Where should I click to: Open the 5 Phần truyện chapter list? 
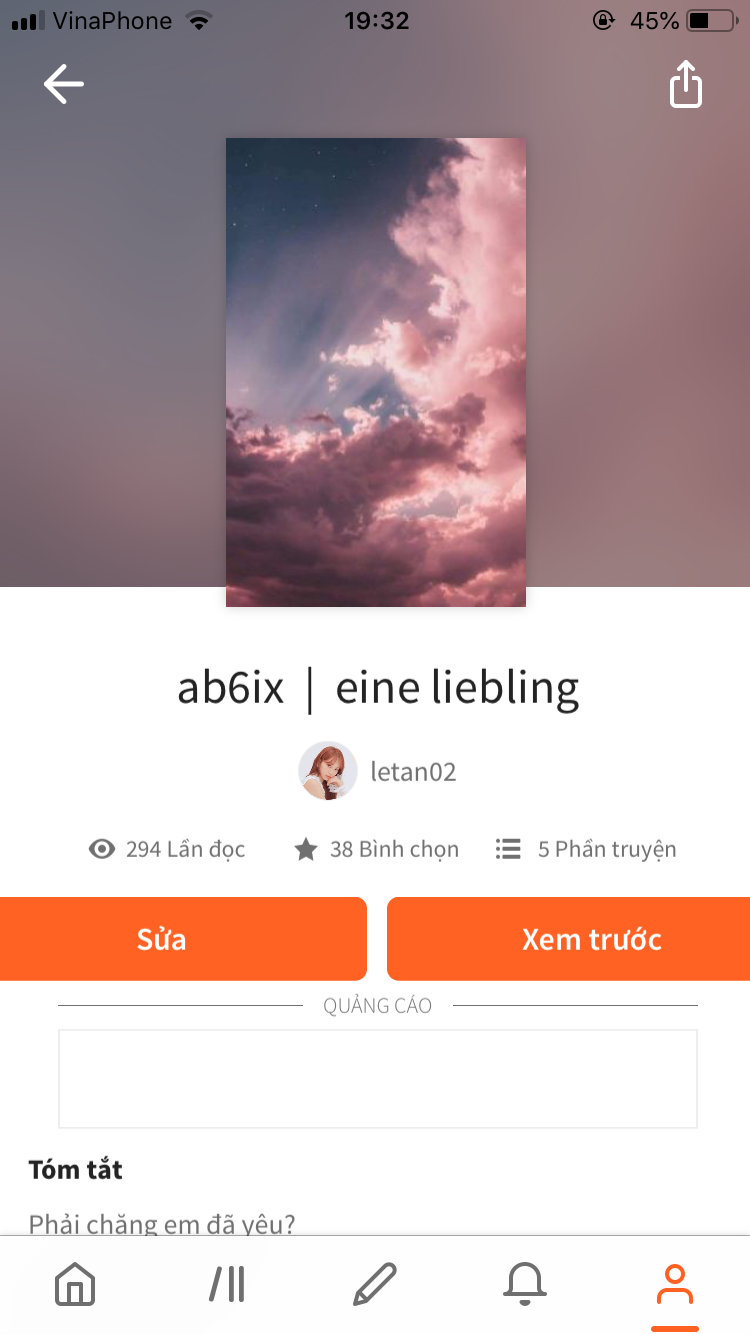pos(587,849)
